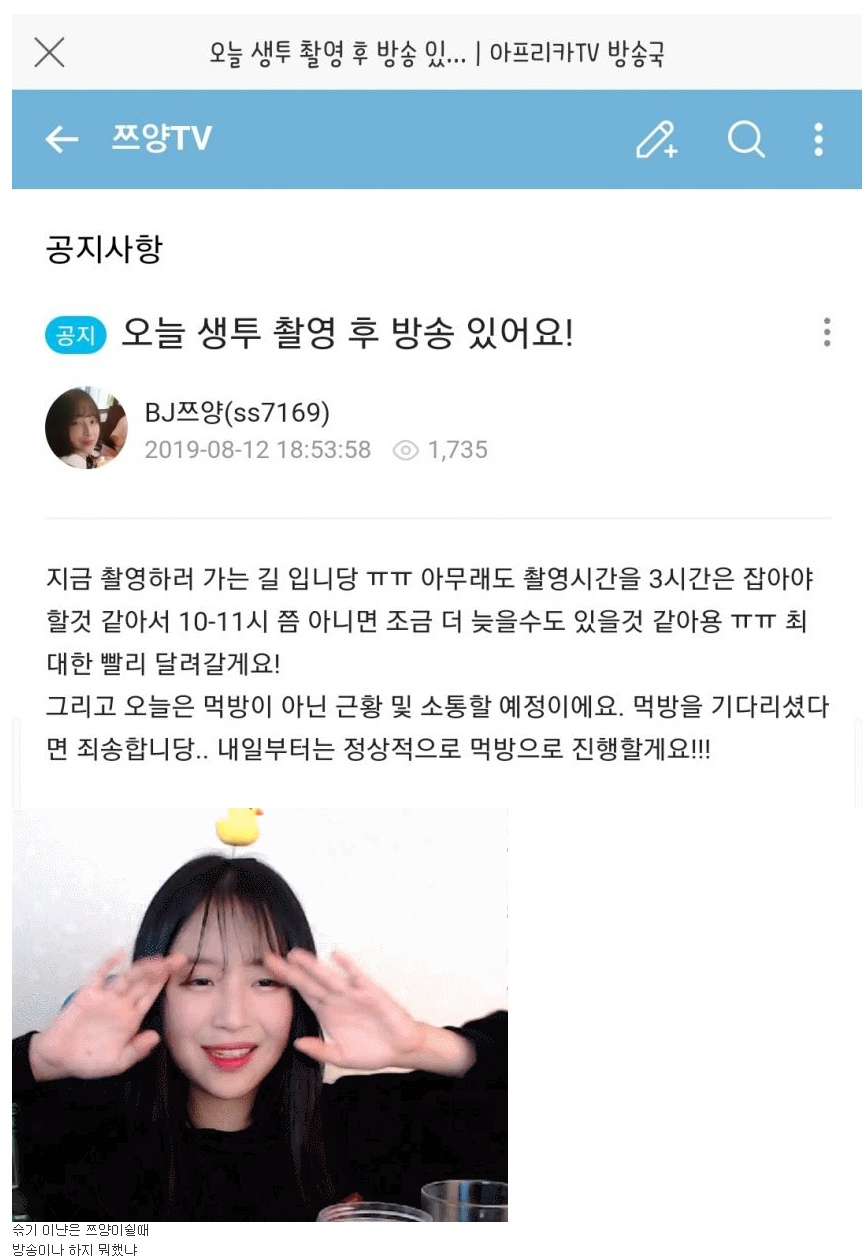Close the AfreecaTV station web page
This screenshot has height=1258, width=868.
click(x=49, y=53)
